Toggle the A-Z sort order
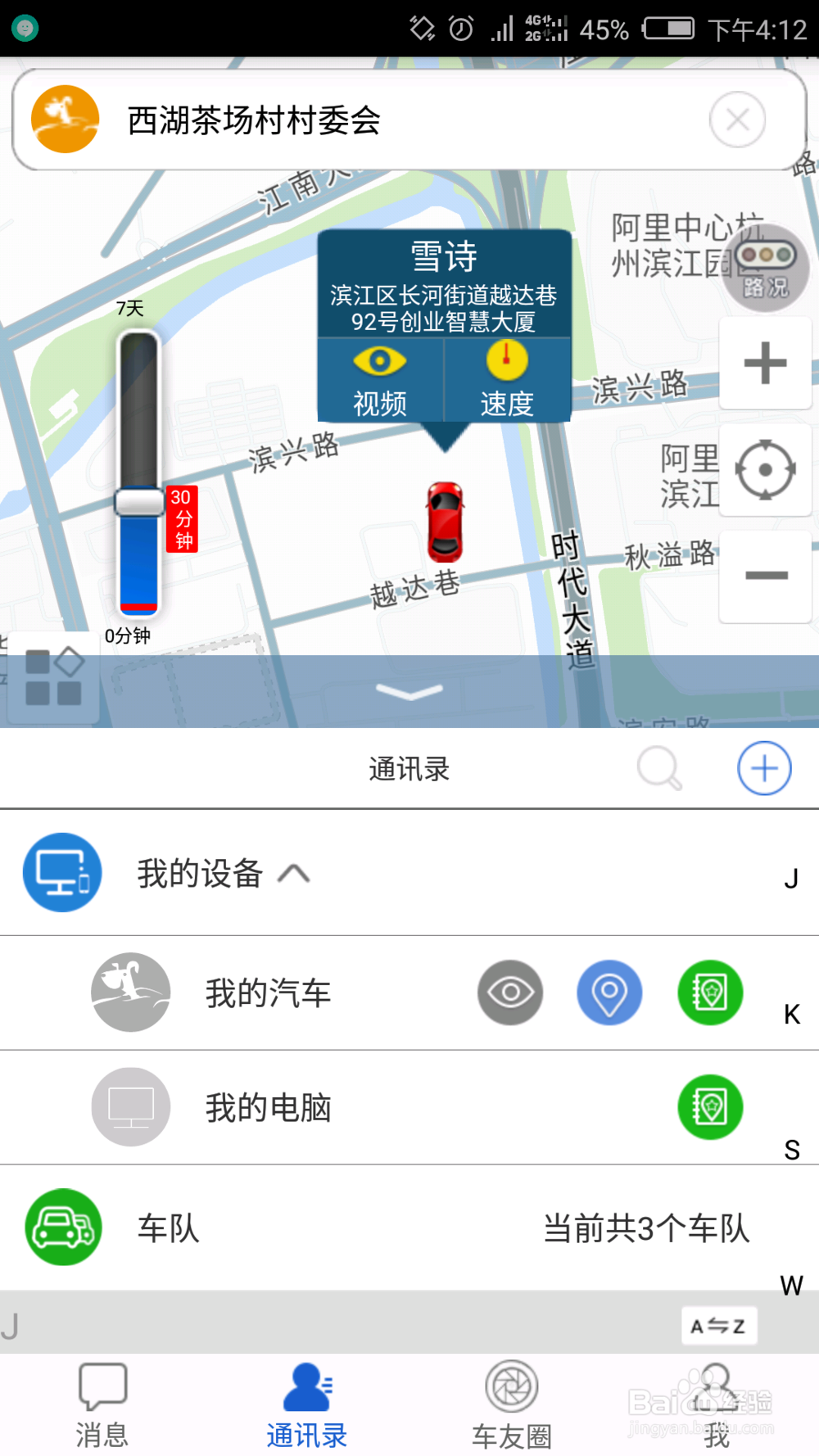 click(x=719, y=1325)
